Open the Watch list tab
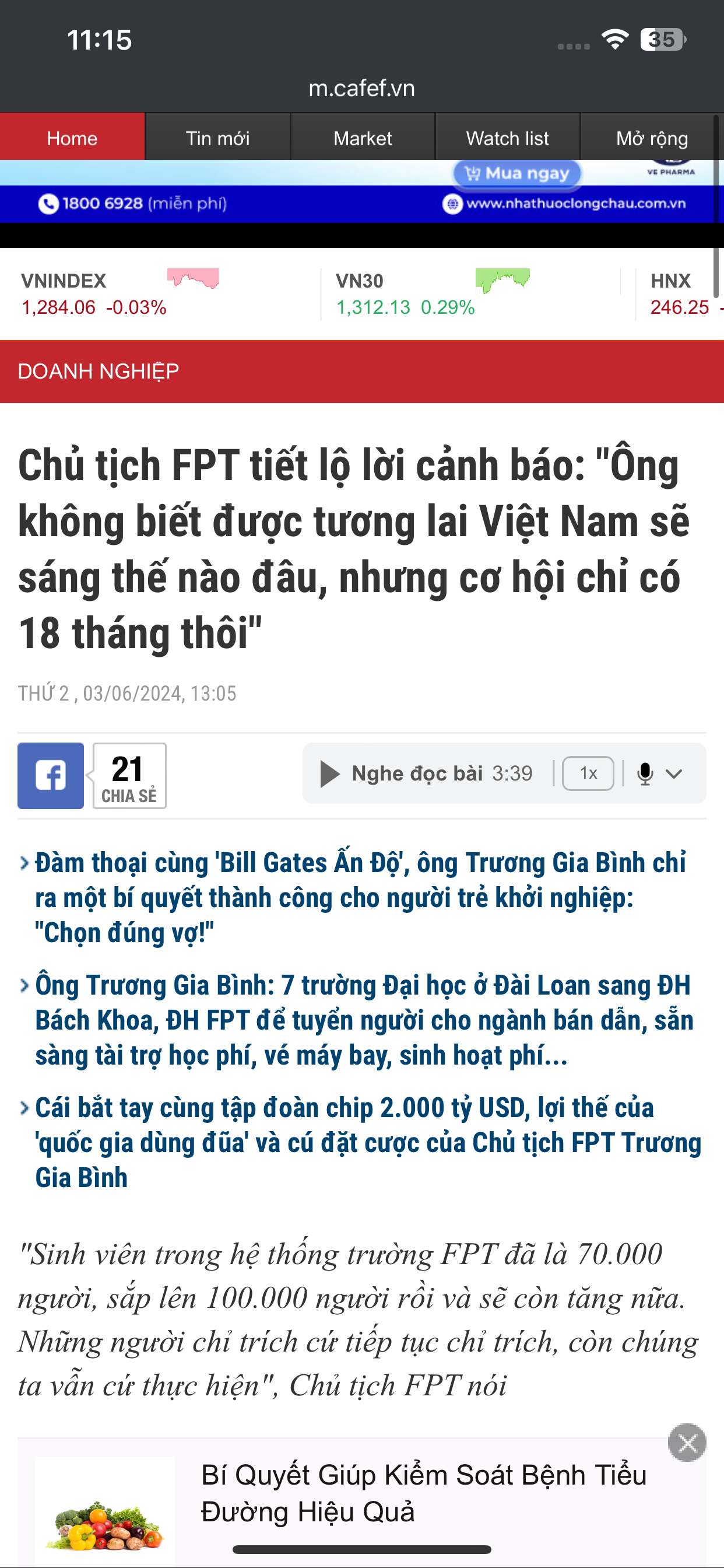This screenshot has width=724, height=1568. (x=507, y=138)
